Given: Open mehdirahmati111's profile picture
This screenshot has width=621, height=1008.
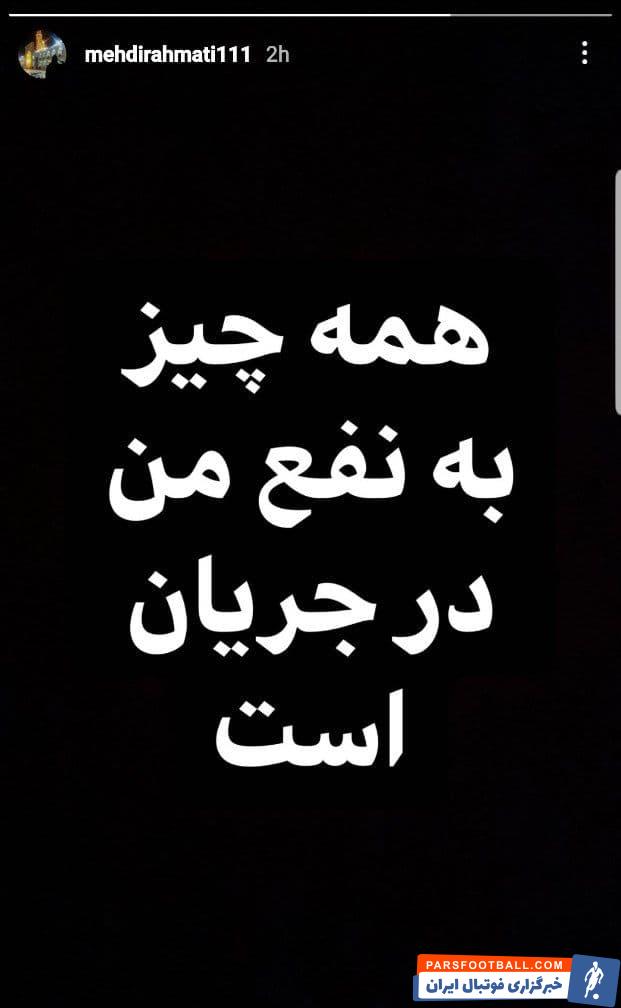Looking at the screenshot, I should click(42, 54).
